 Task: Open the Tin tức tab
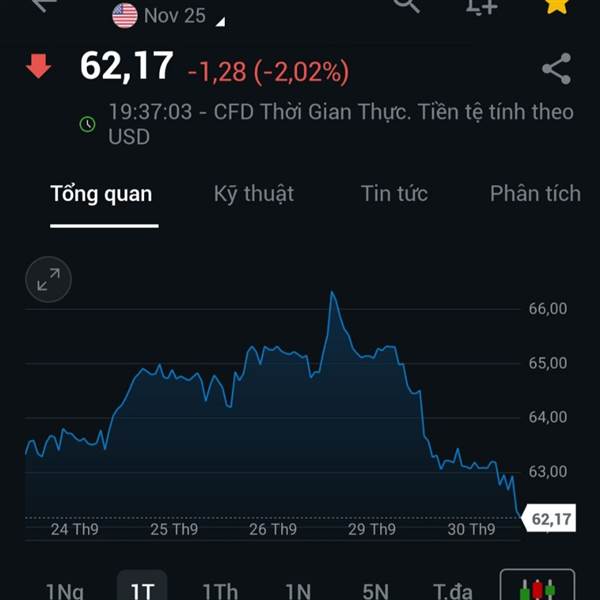tap(394, 194)
